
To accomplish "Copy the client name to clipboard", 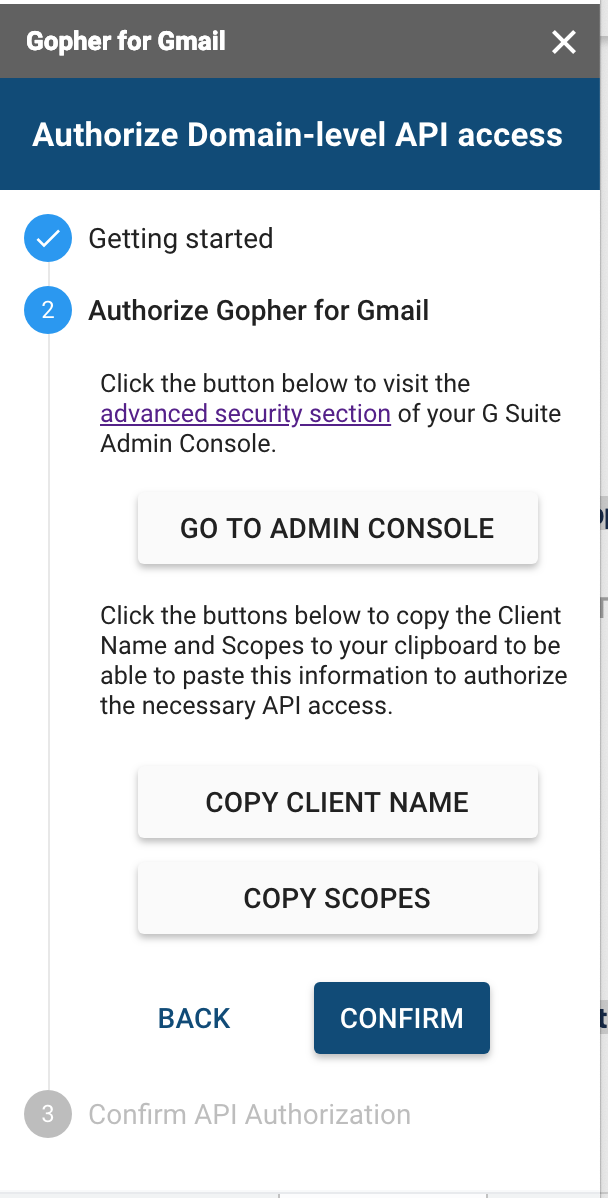I will click(x=337, y=802).
